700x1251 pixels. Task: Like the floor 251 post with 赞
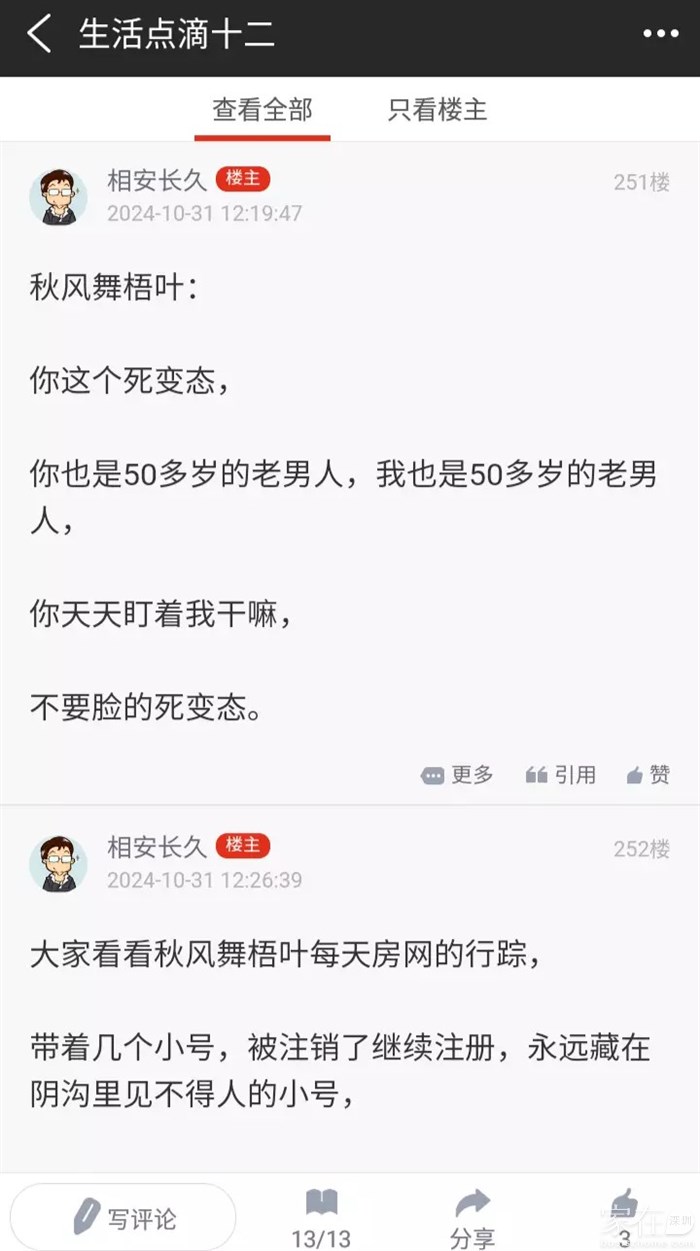click(648, 775)
